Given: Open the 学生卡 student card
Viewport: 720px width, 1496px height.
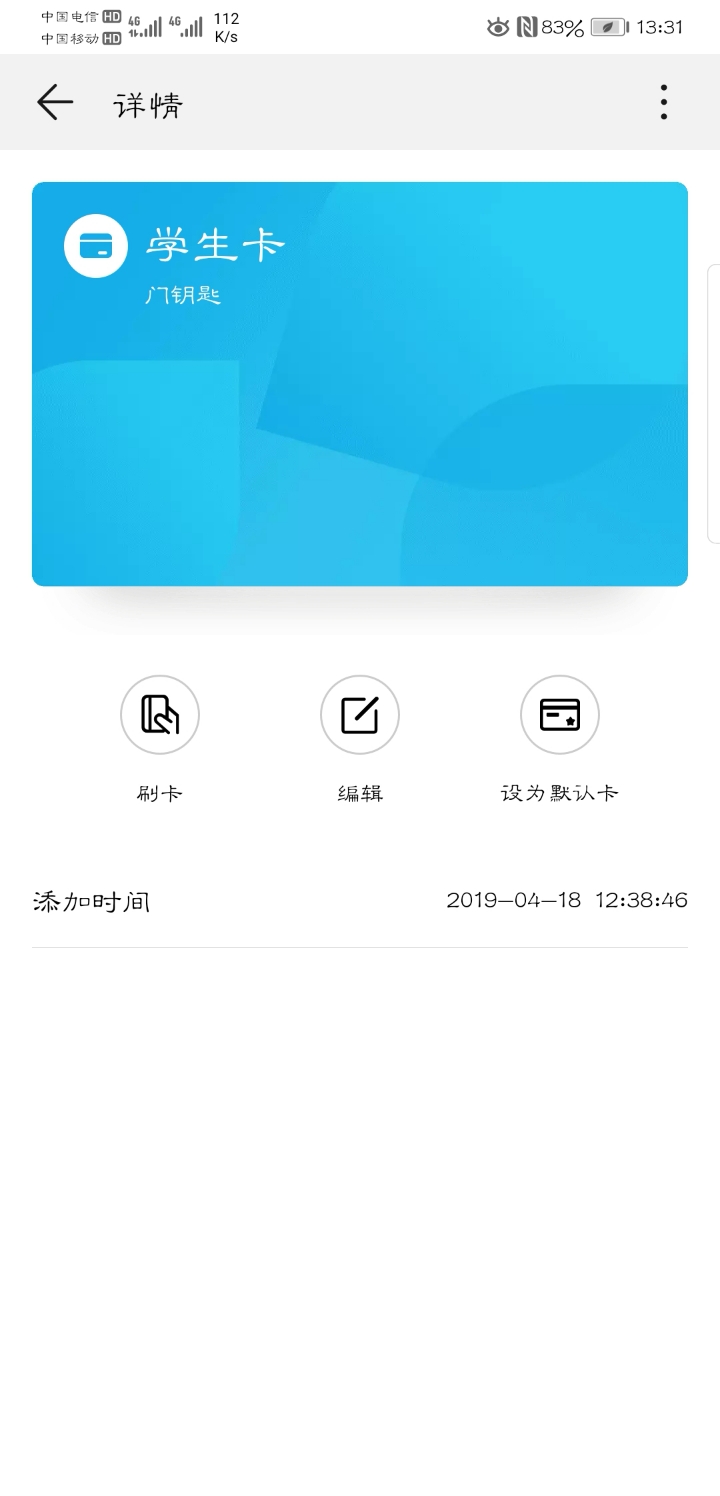Looking at the screenshot, I should click(360, 384).
